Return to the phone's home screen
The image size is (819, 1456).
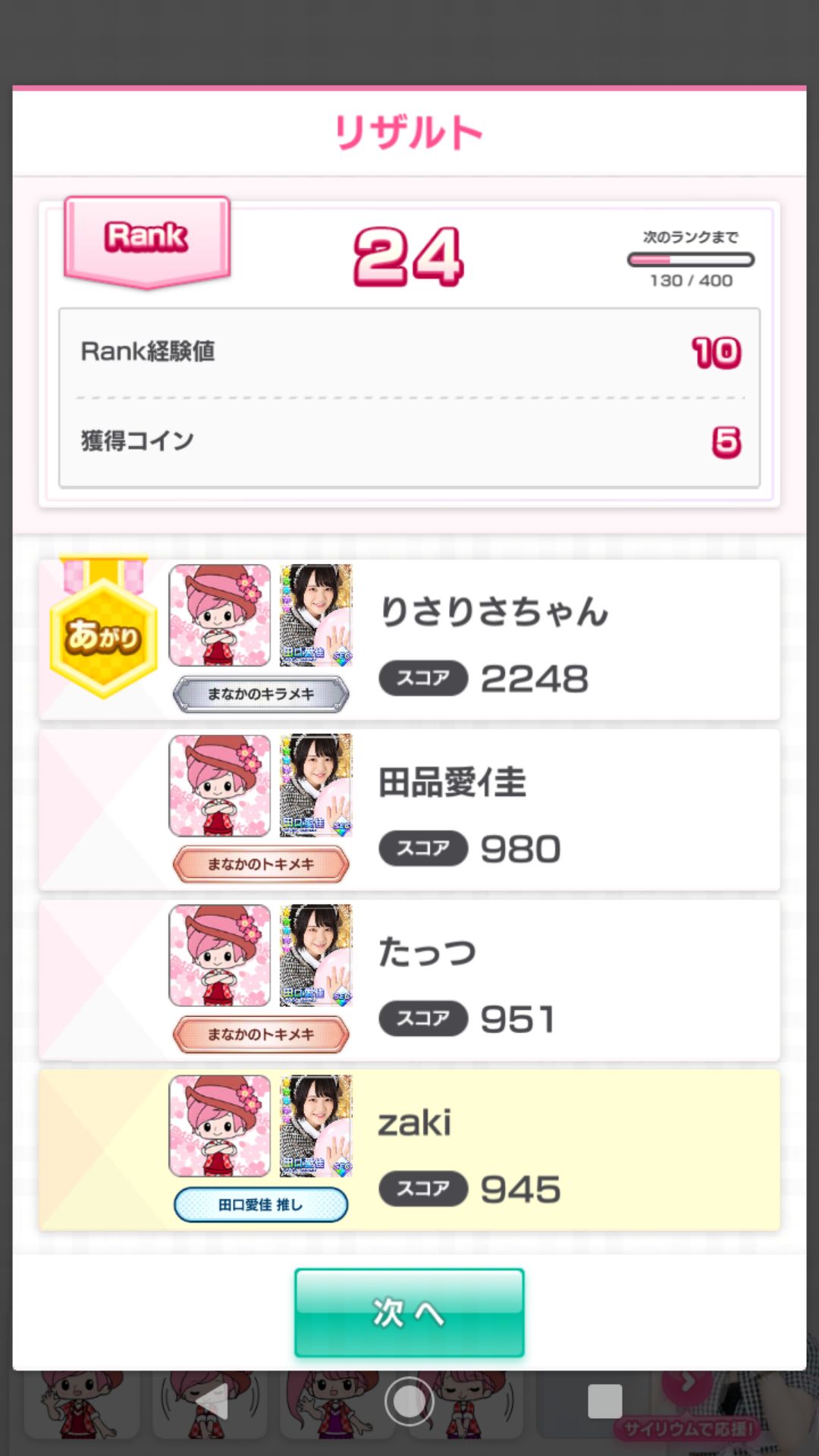pos(409,1401)
